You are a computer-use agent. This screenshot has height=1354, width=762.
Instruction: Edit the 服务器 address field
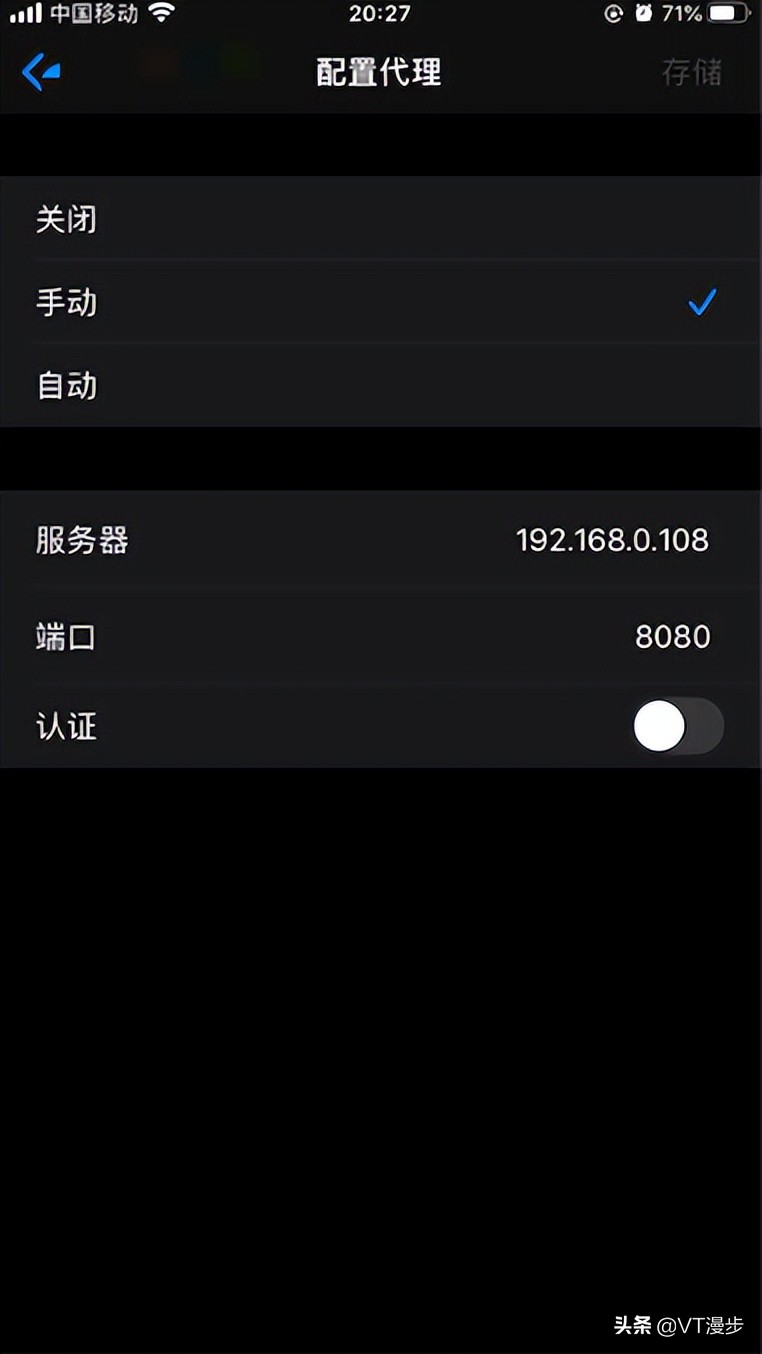click(x=611, y=540)
